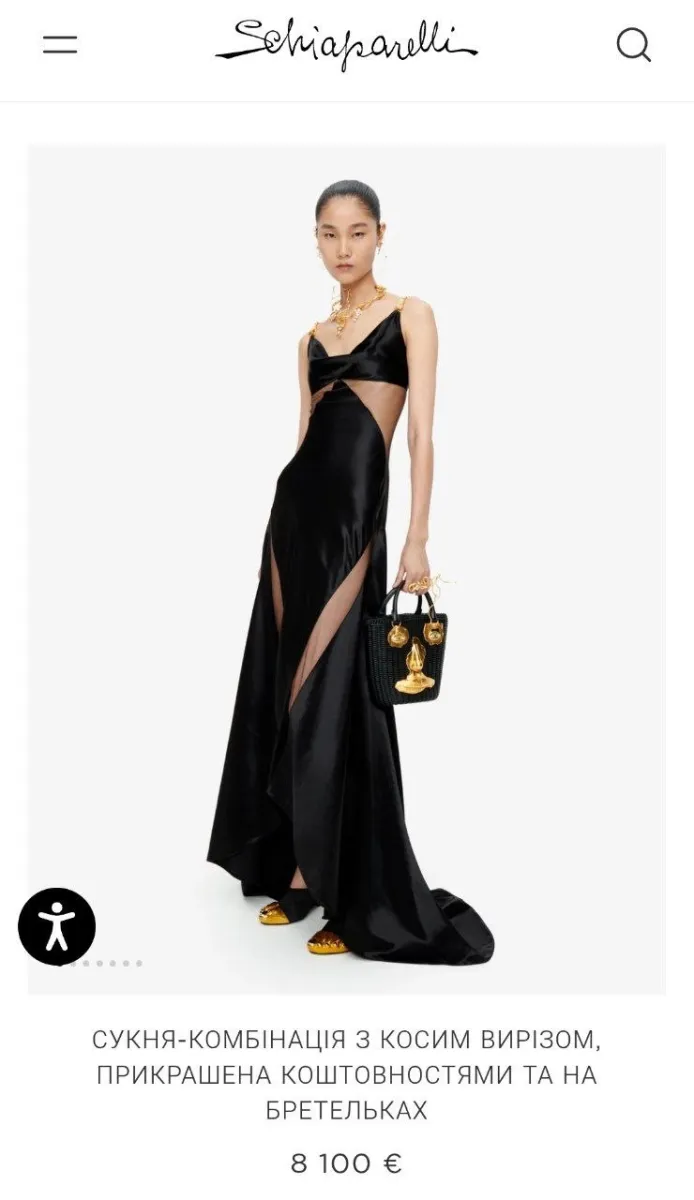This screenshot has width=694, height=1200.
Task: Open the accessibility options button
Action: pyautogui.click(x=57, y=926)
